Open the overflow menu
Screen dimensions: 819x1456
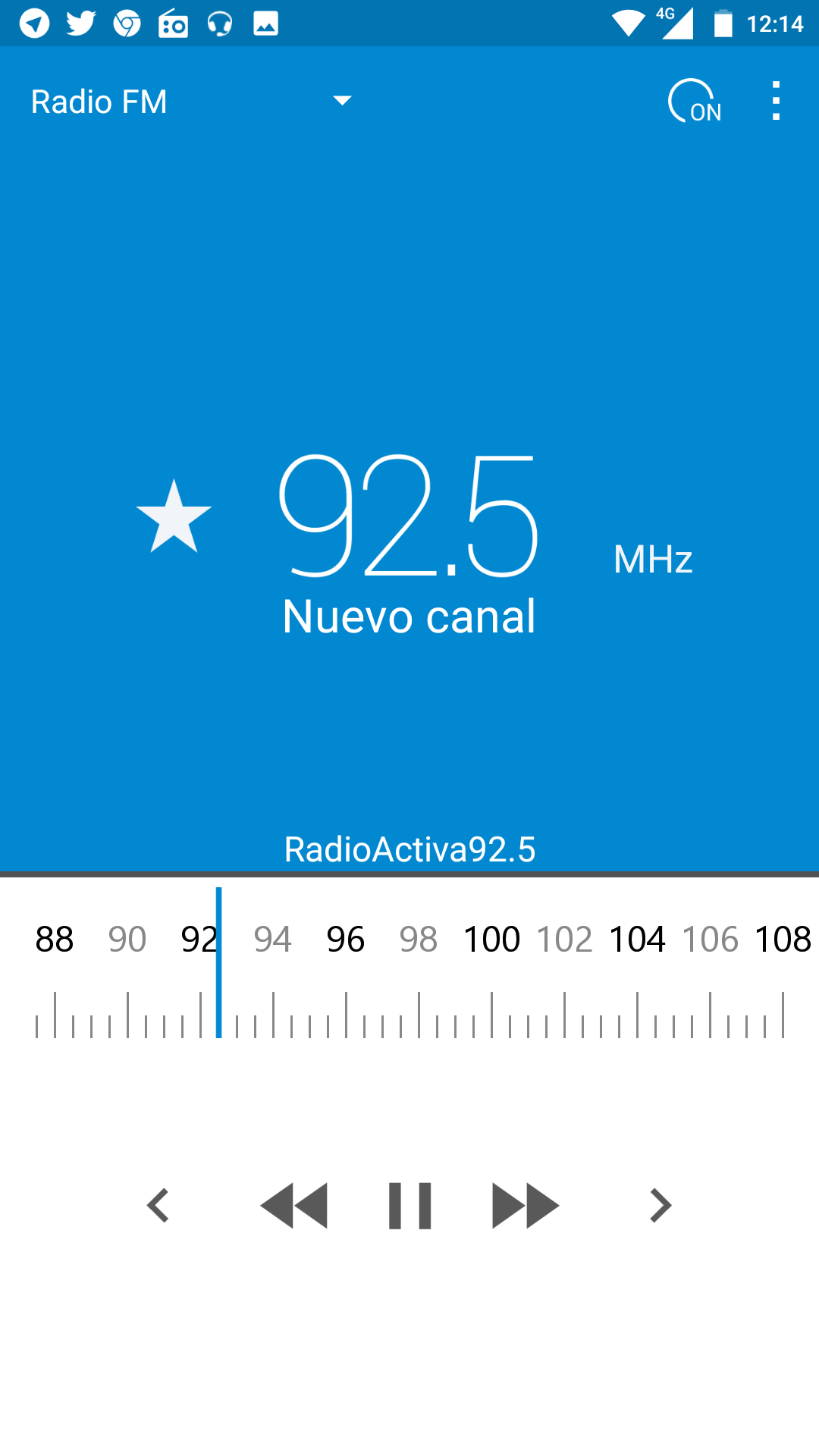click(775, 101)
